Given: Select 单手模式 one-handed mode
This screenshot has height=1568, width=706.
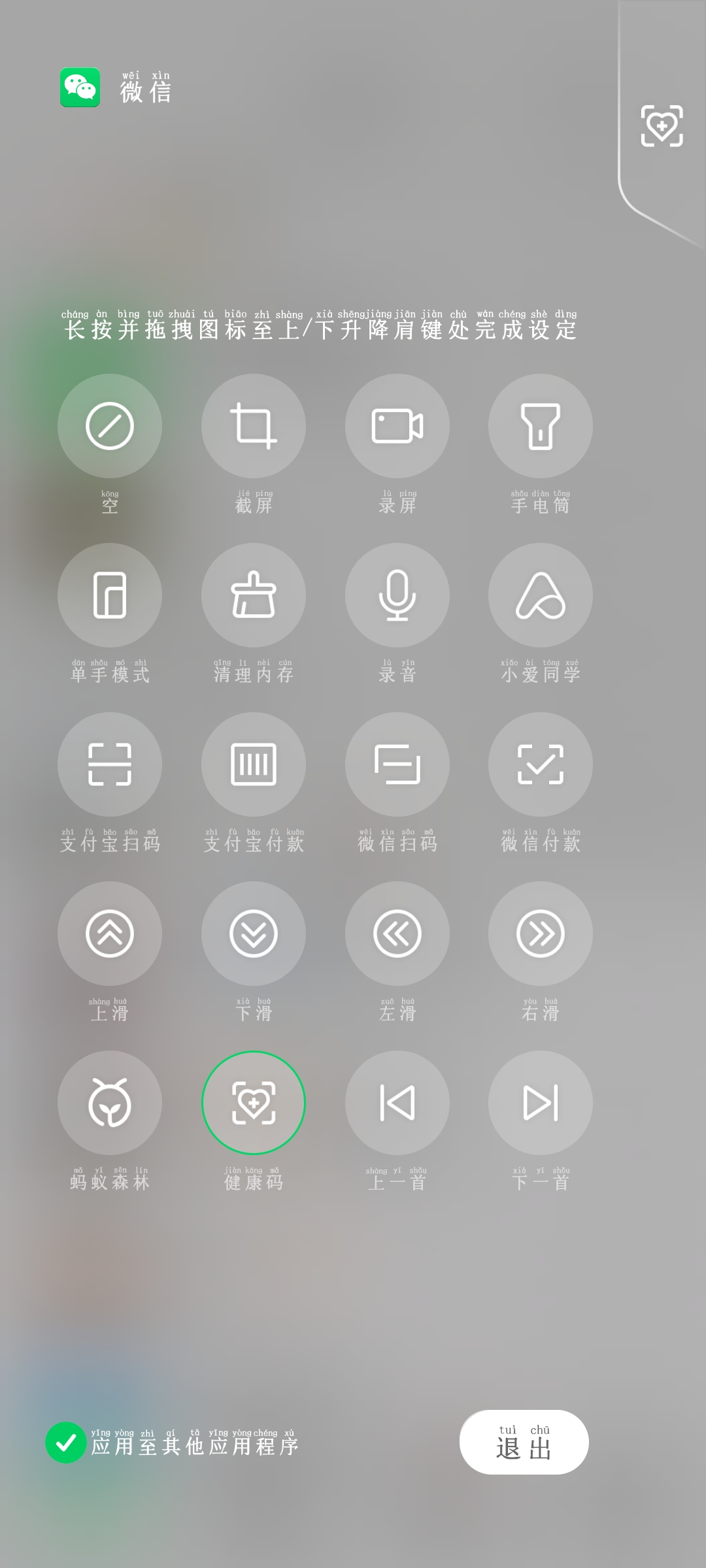Looking at the screenshot, I should pos(110,595).
